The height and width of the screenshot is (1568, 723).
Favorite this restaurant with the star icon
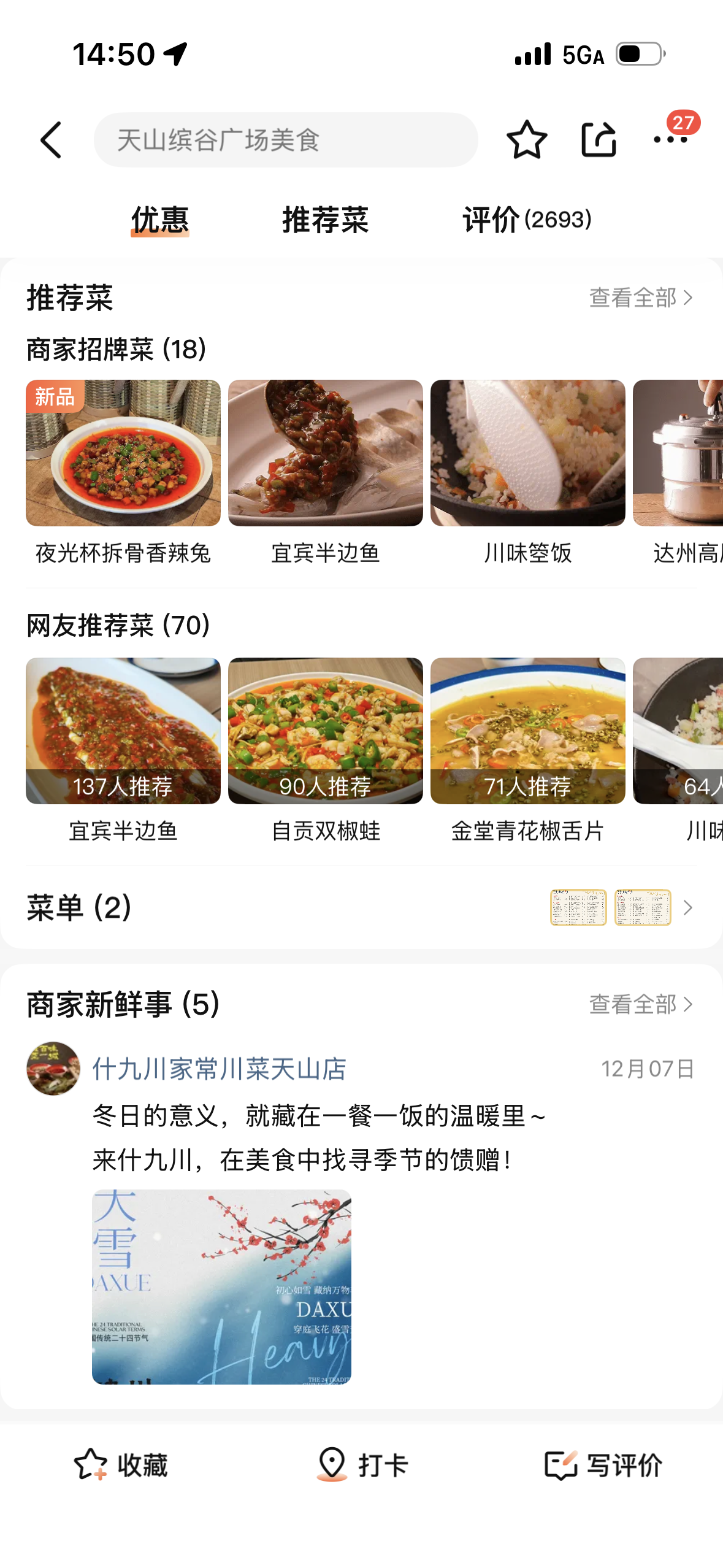coord(526,140)
